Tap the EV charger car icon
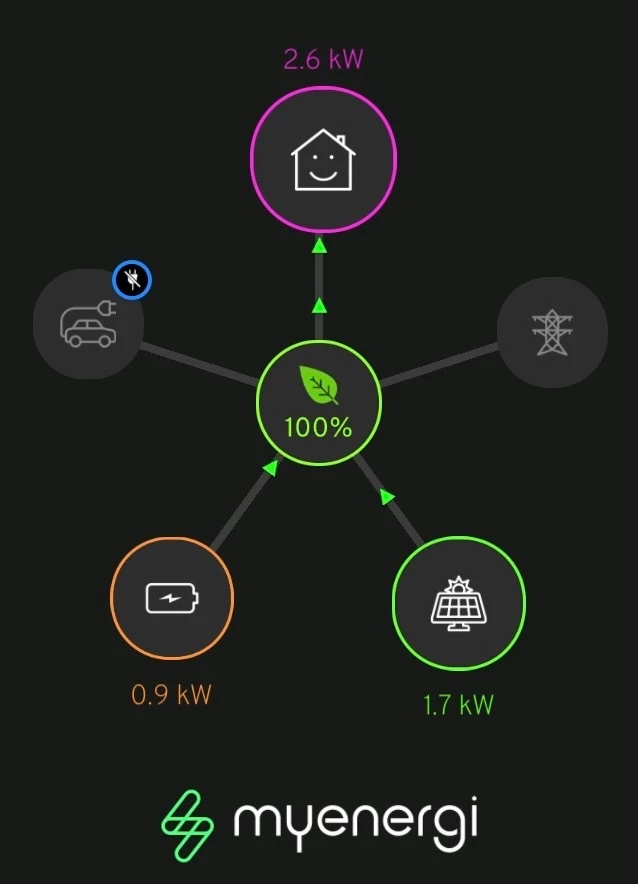 [x=88, y=324]
